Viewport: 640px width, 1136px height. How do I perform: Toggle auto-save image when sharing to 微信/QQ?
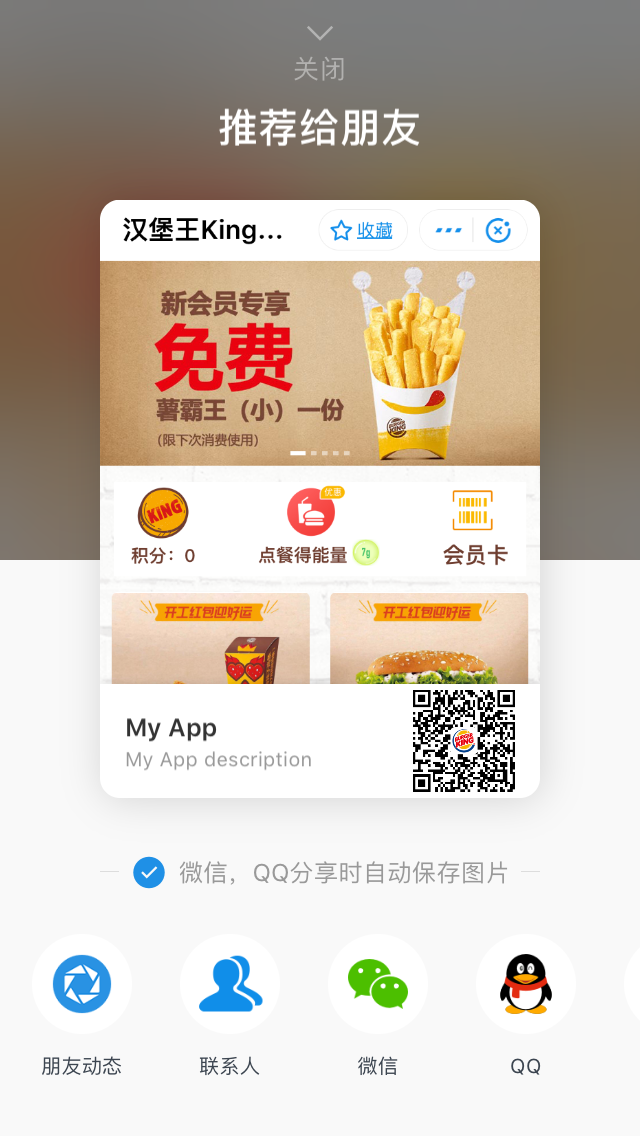tap(149, 872)
